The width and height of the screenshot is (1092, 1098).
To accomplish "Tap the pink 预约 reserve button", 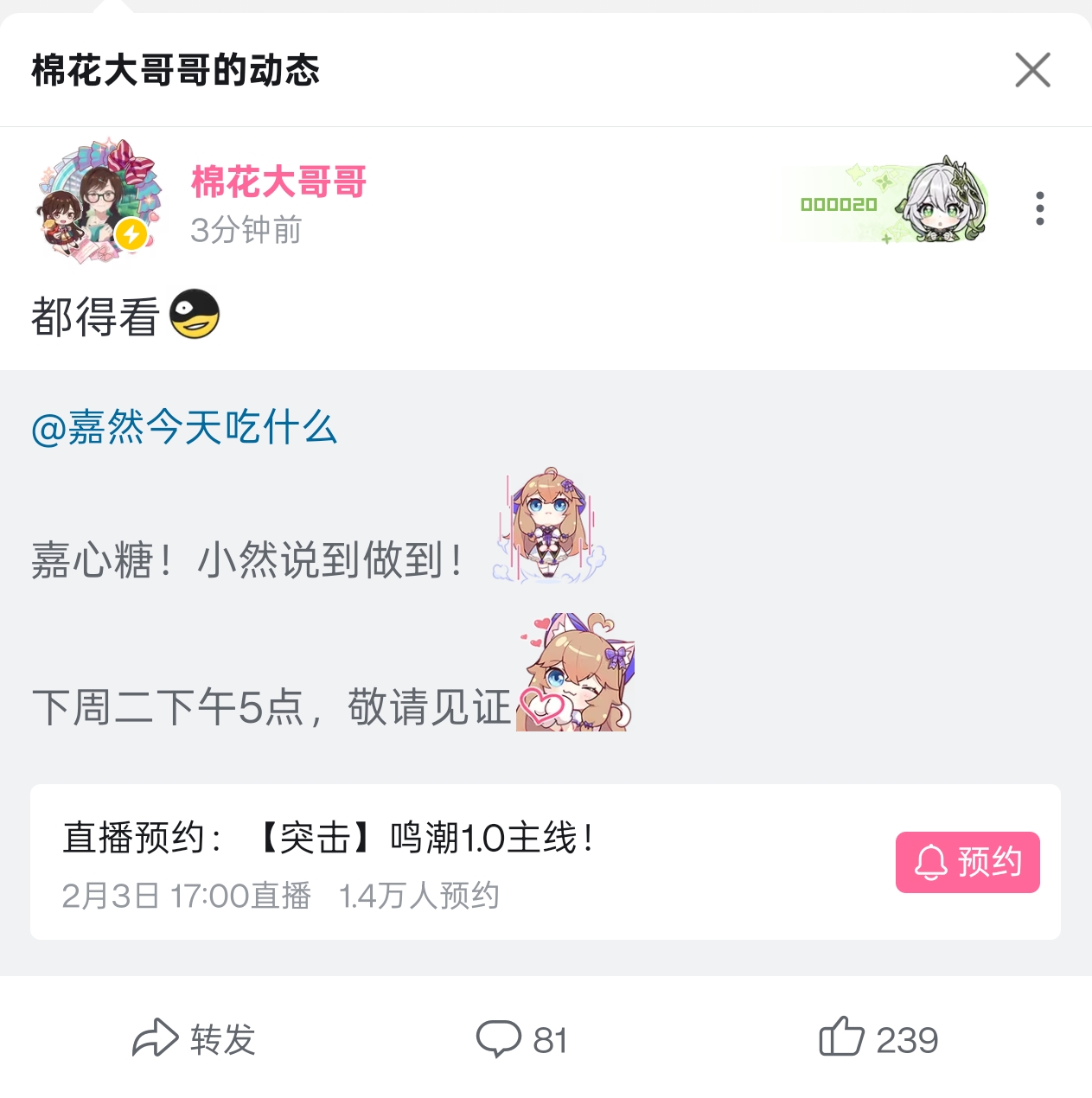I will [x=967, y=862].
